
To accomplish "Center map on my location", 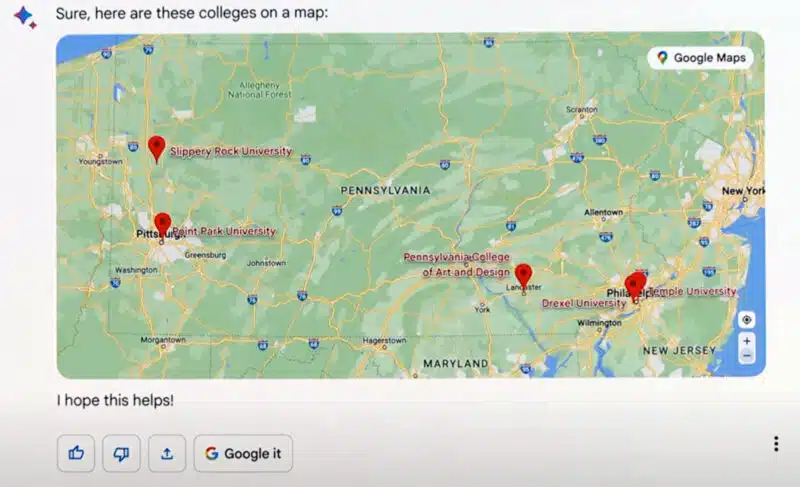I will coord(746,320).
